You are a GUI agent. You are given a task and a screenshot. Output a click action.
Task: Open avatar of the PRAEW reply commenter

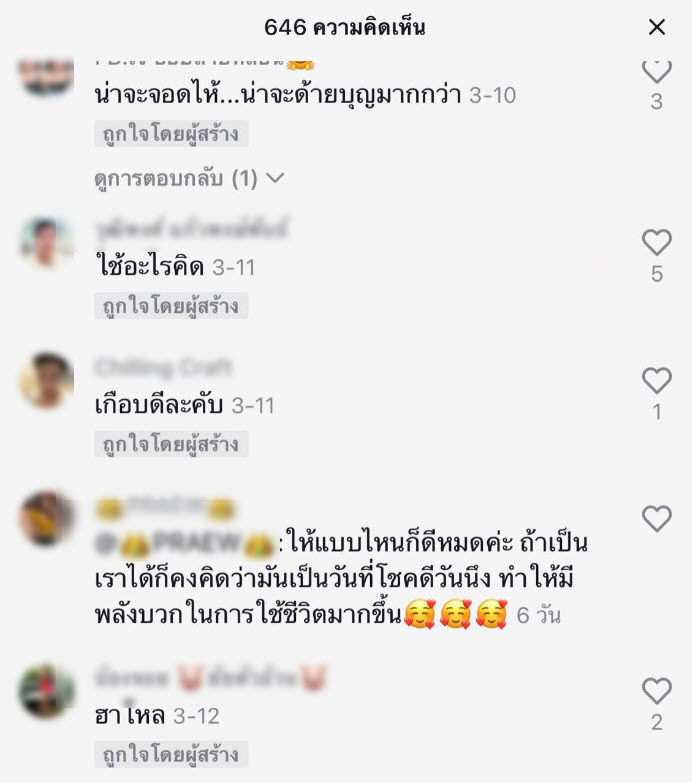(x=47, y=518)
